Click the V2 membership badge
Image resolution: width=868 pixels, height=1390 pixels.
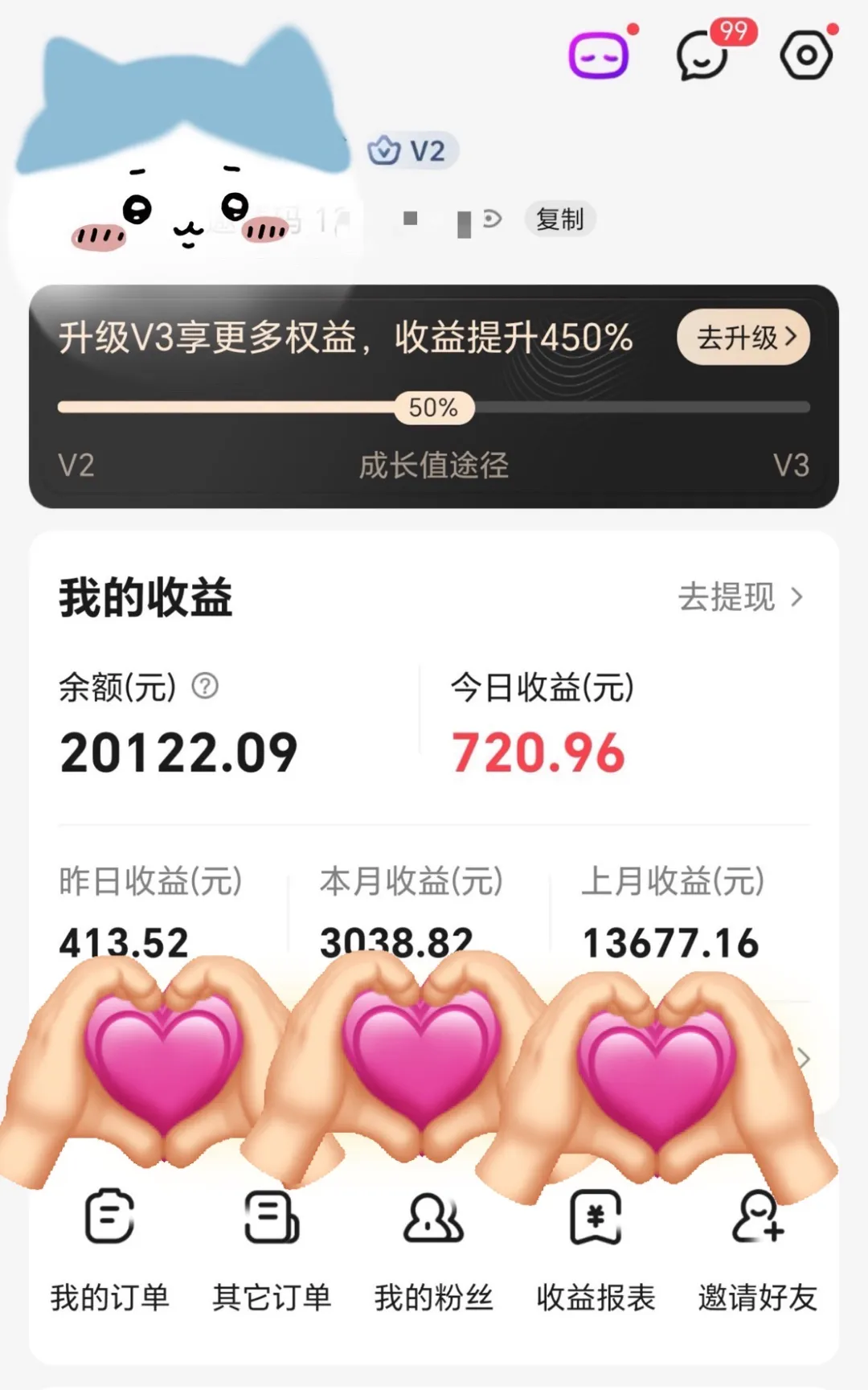(x=412, y=150)
